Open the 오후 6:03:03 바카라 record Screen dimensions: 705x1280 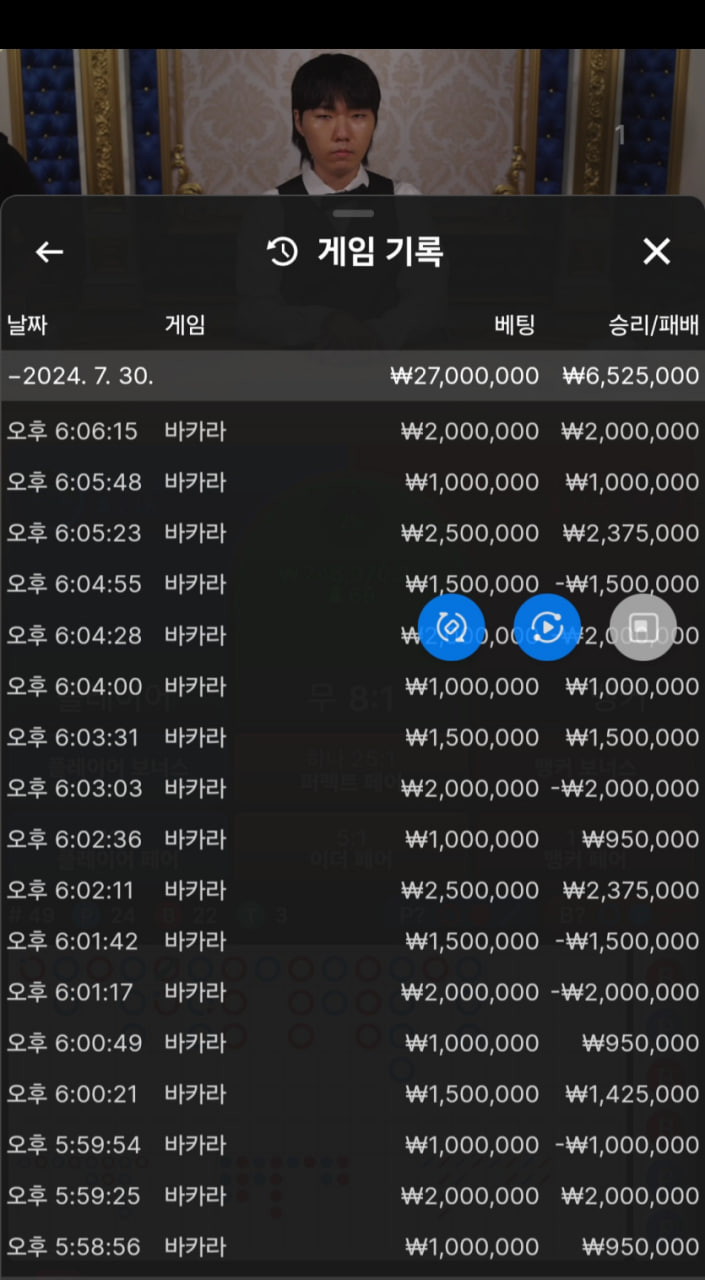[x=352, y=788]
